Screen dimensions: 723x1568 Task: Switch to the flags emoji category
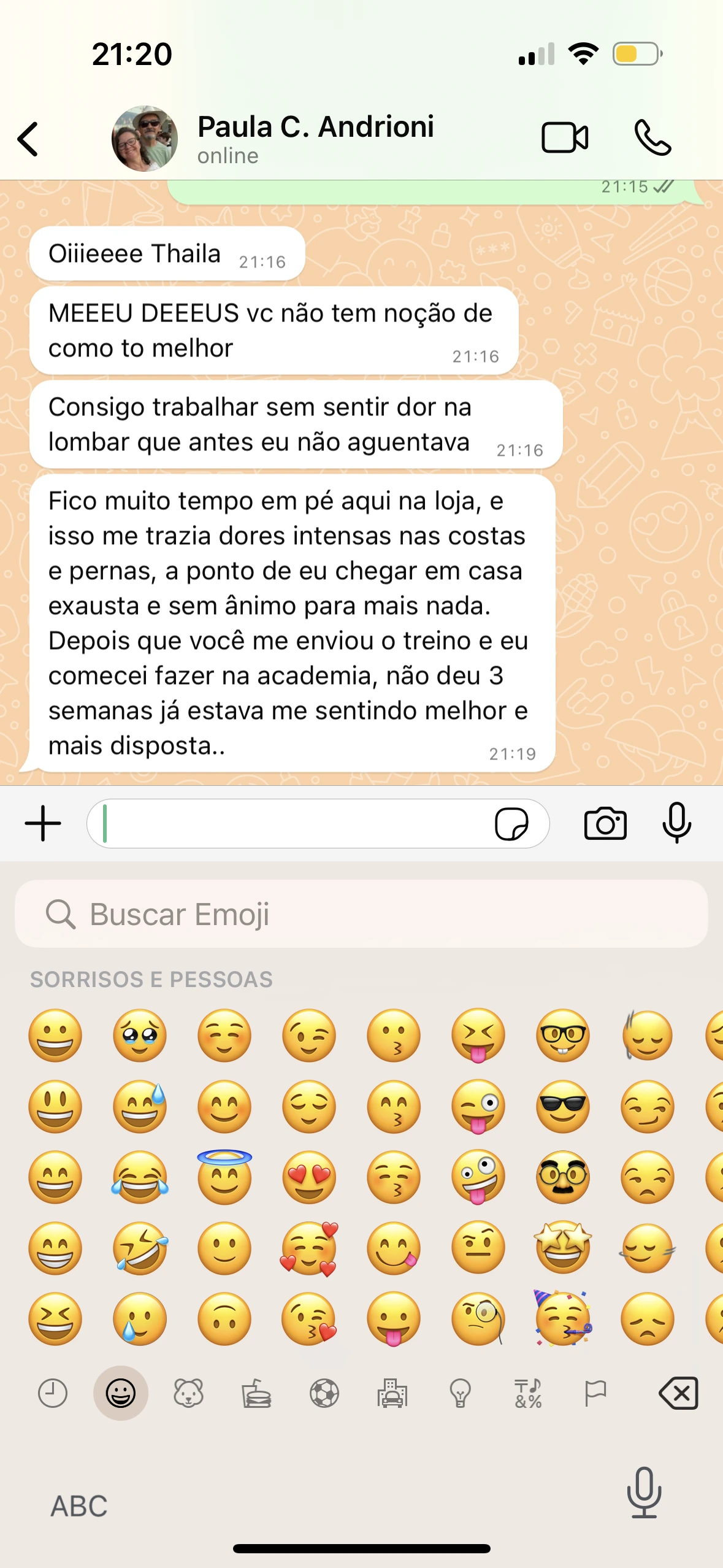595,1393
